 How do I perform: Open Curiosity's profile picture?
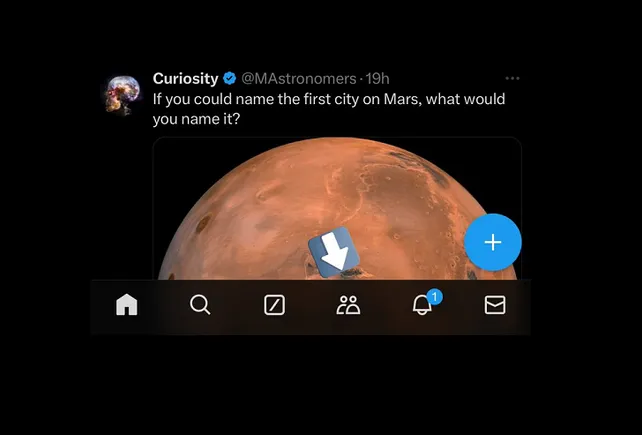coord(123,94)
